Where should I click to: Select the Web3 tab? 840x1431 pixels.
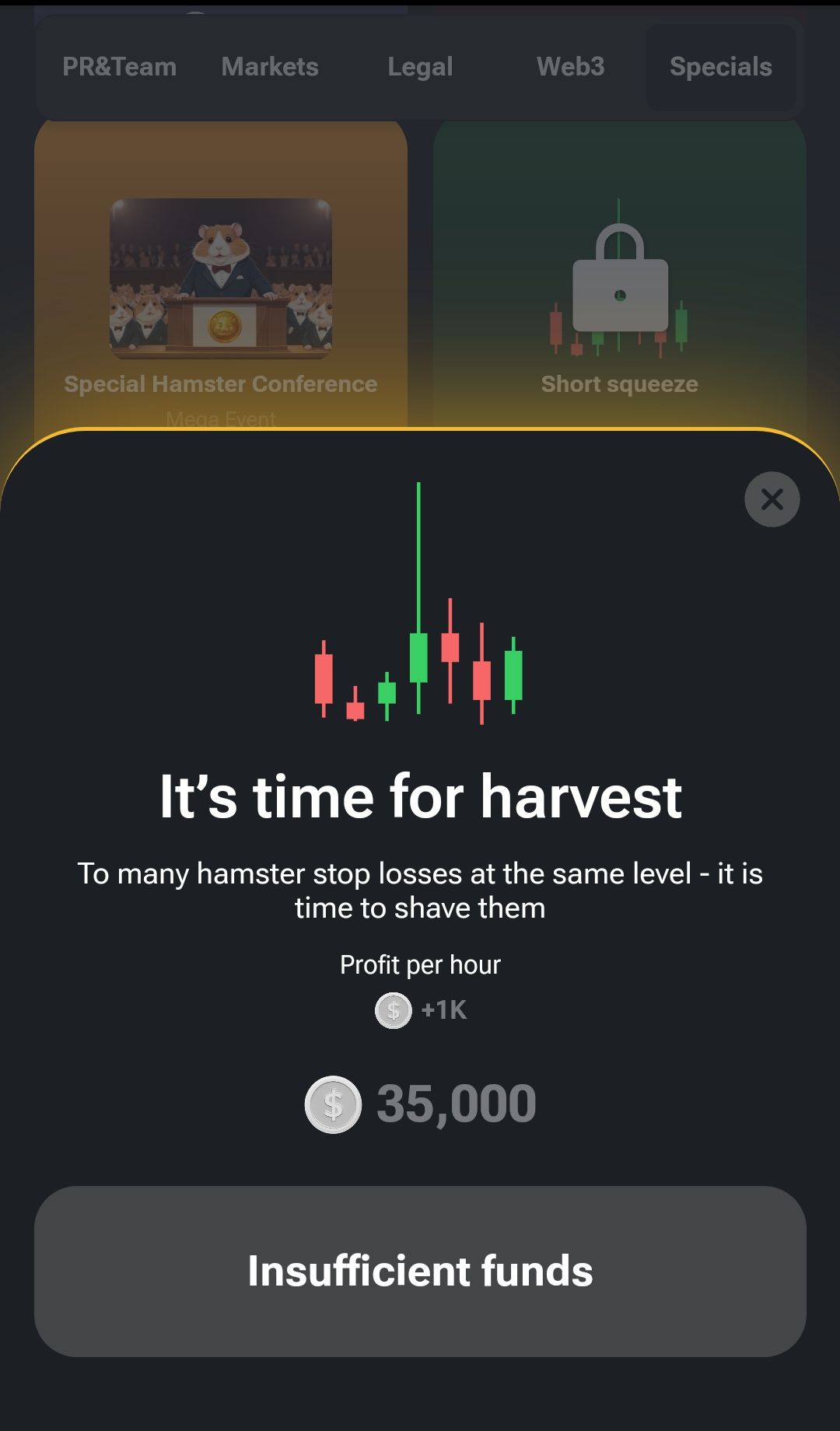point(570,67)
